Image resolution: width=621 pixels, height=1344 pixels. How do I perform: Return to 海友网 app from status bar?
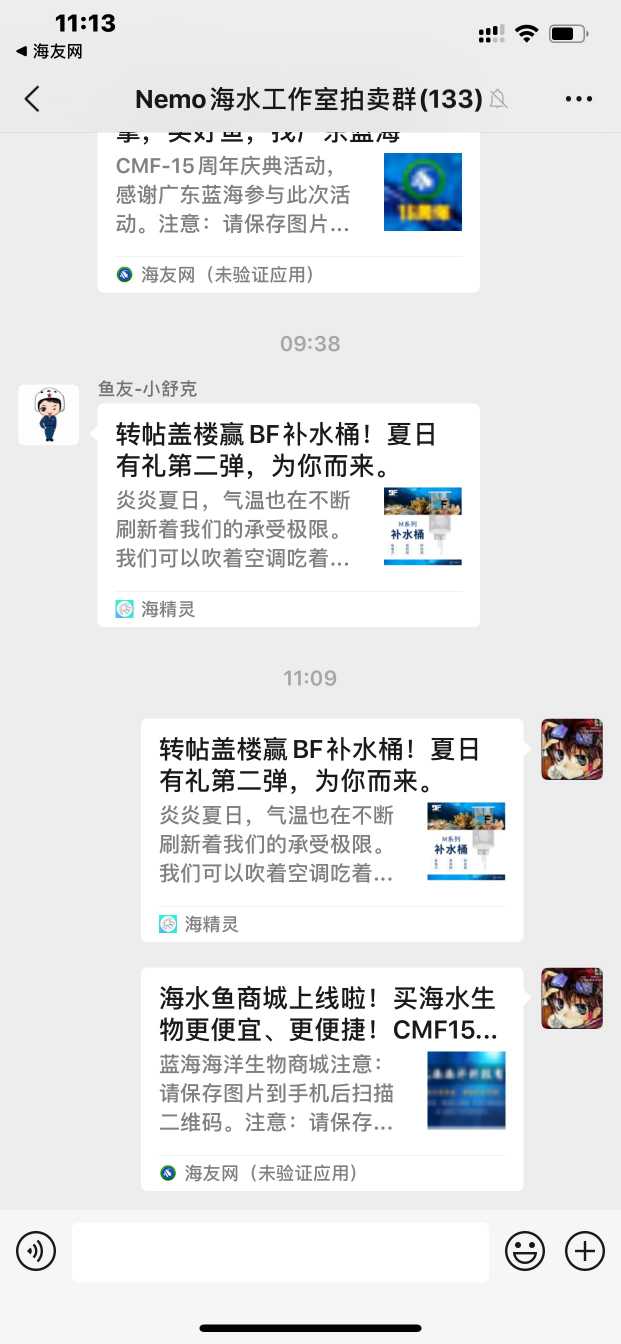(x=49, y=51)
